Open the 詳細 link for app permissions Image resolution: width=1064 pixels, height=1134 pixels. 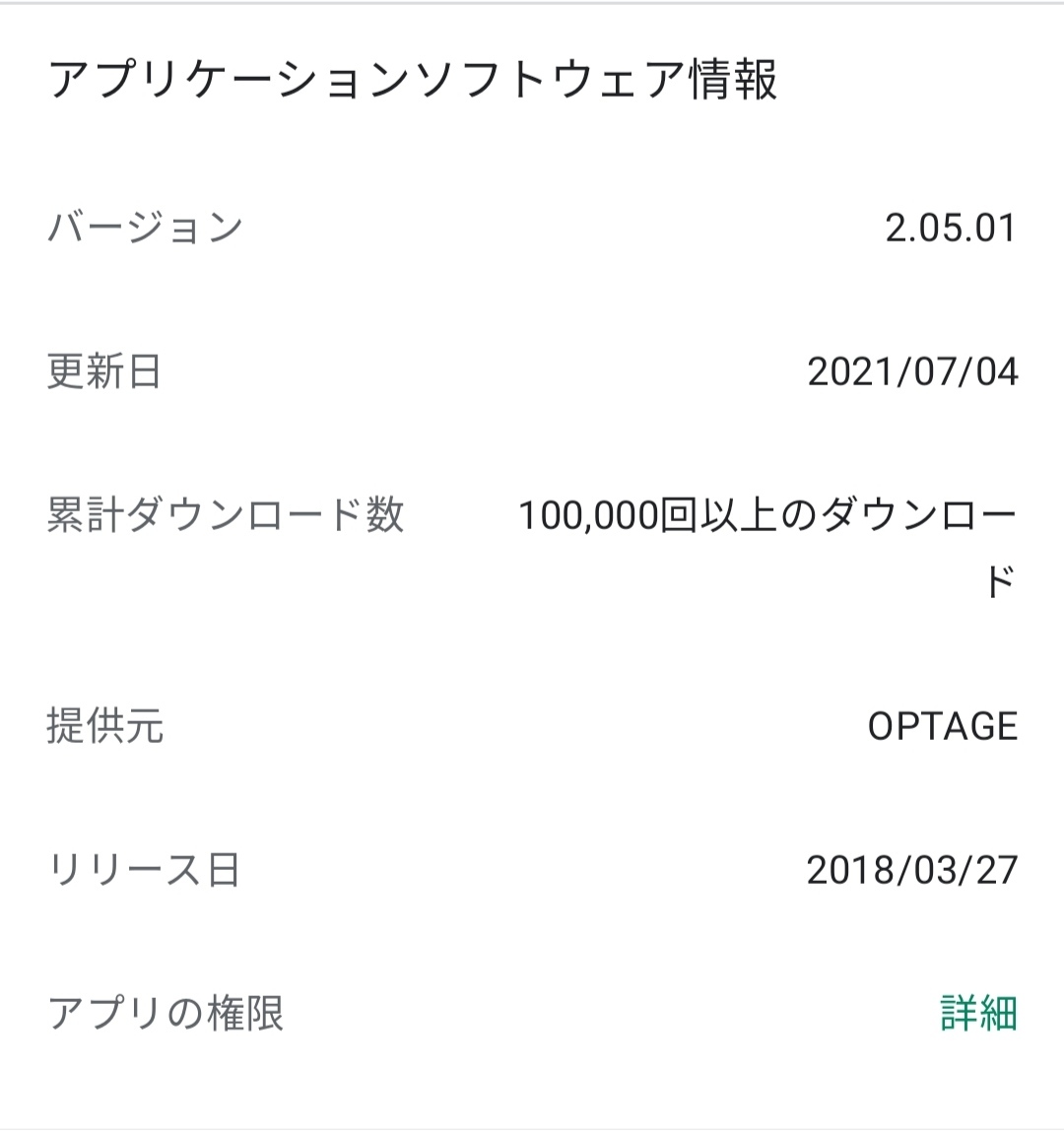(x=978, y=1013)
